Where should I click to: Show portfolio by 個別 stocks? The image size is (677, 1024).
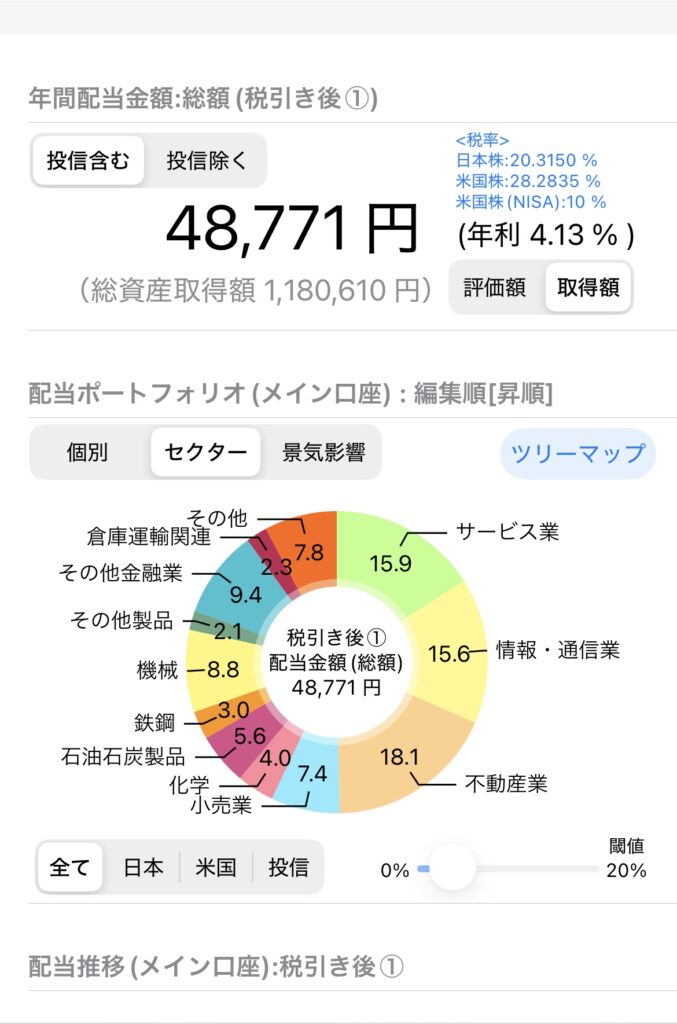tap(88, 453)
